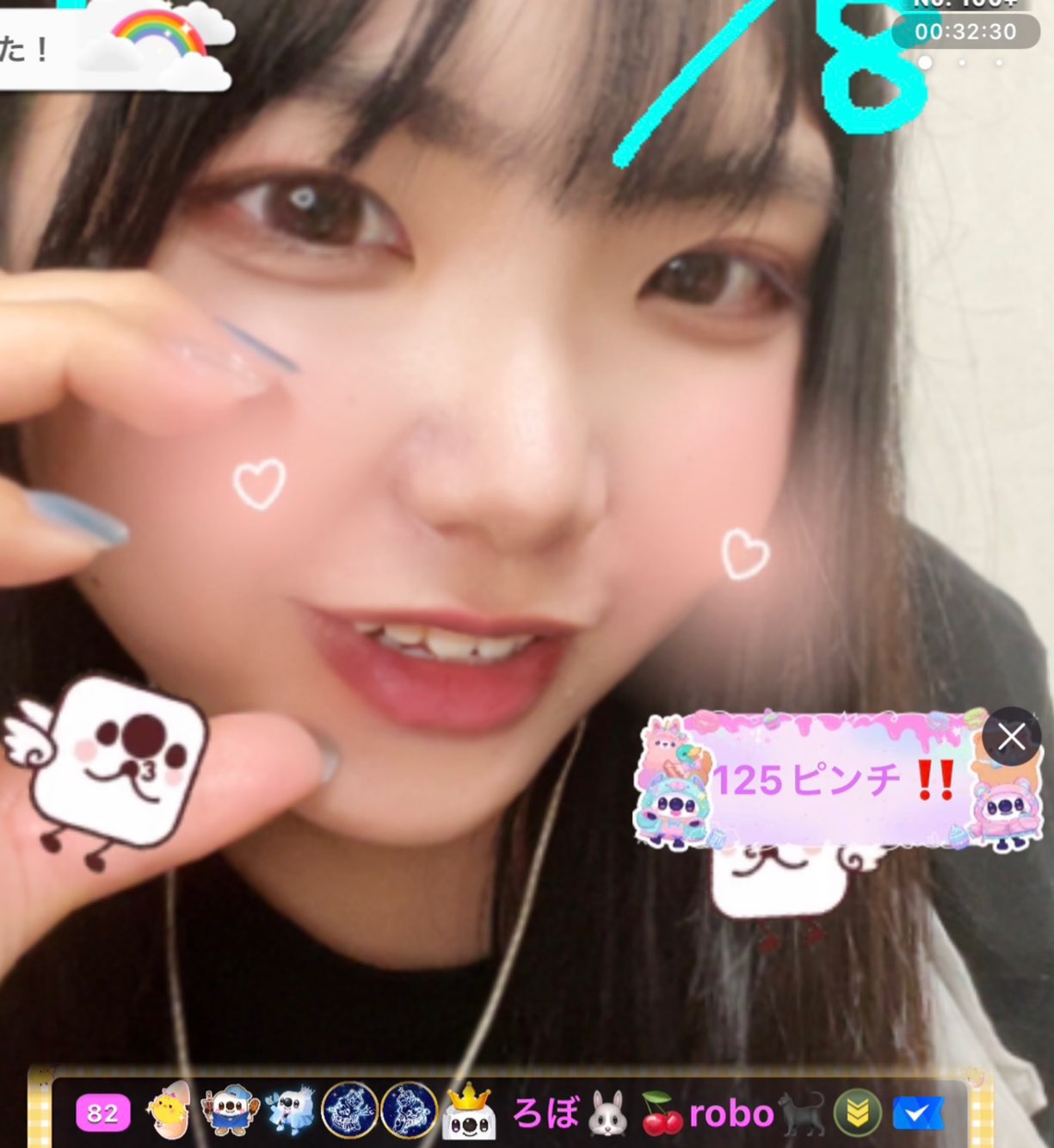The image size is (1054, 1148).
Task: Dismiss the 125ピンチ banner
Action: pos(1011,737)
